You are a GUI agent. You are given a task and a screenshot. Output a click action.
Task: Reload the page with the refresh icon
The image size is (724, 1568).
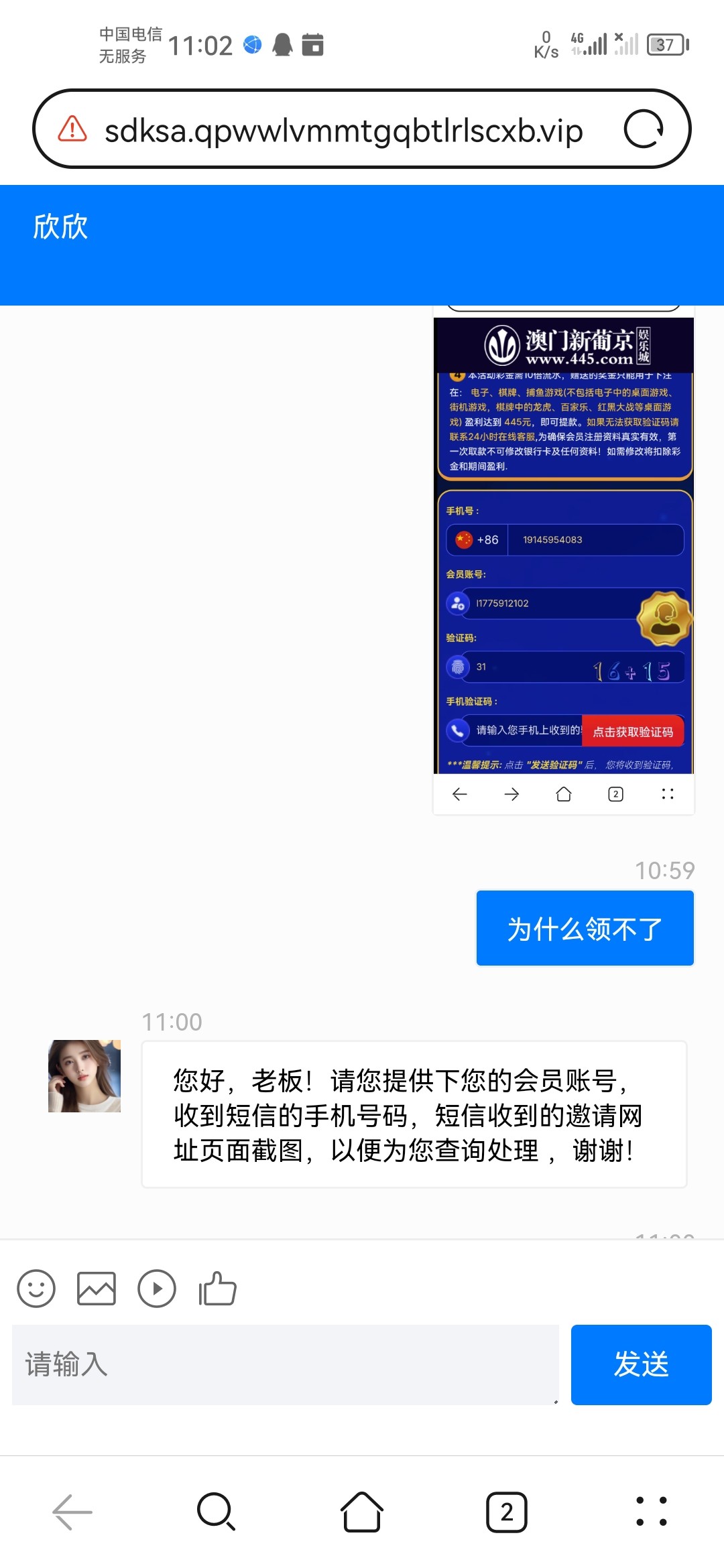coord(644,129)
